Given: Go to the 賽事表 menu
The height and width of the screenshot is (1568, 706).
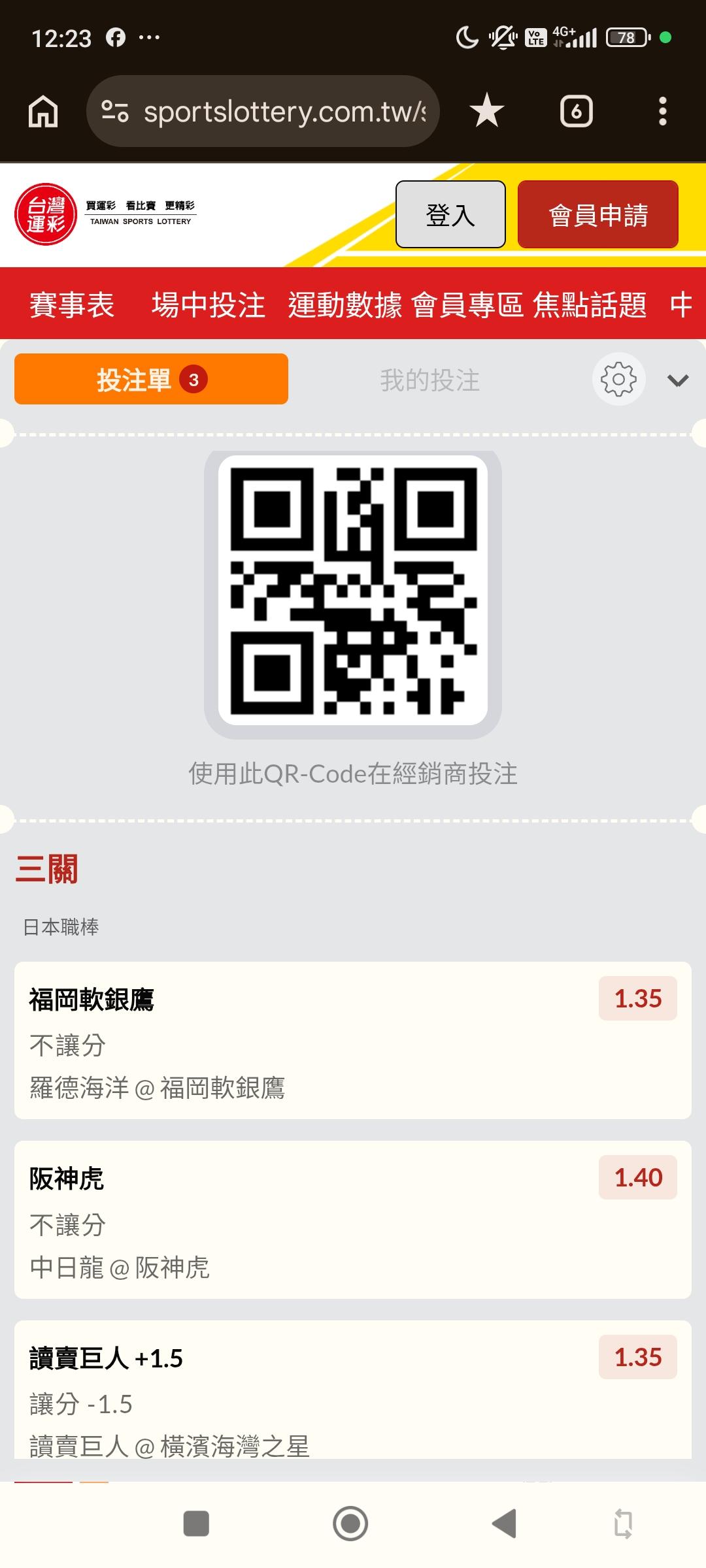Looking at the screenshot, I should pos(72,304).
